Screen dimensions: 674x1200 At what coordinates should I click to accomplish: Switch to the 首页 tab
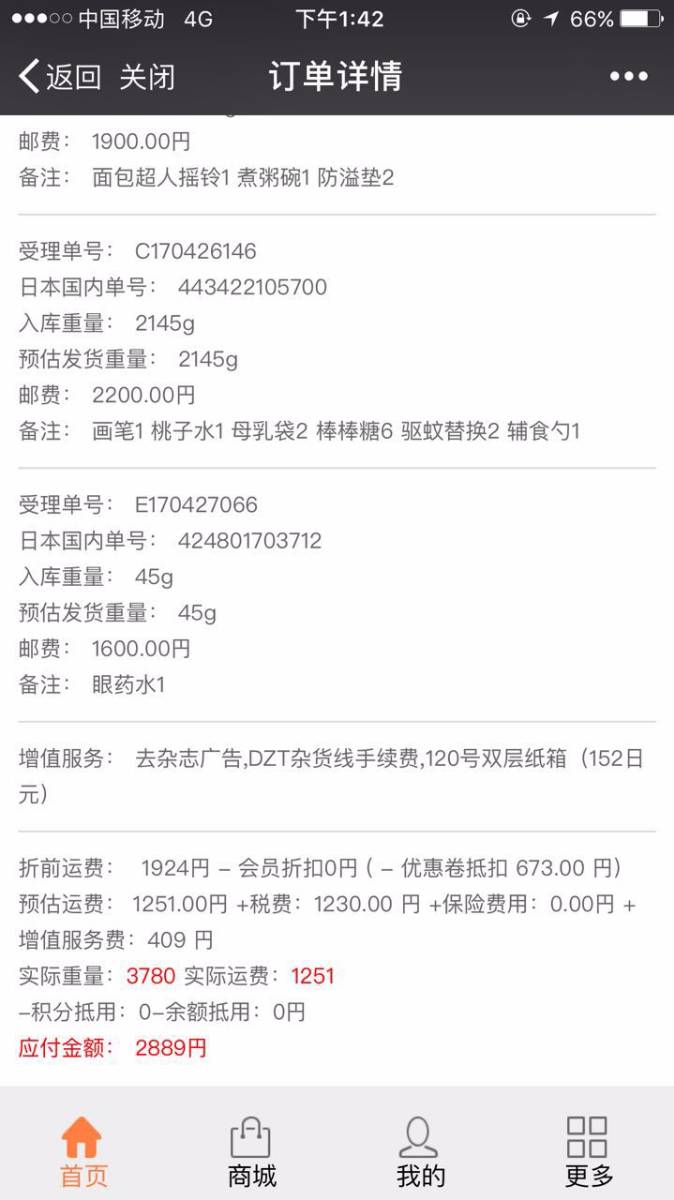click(84, 1151)
